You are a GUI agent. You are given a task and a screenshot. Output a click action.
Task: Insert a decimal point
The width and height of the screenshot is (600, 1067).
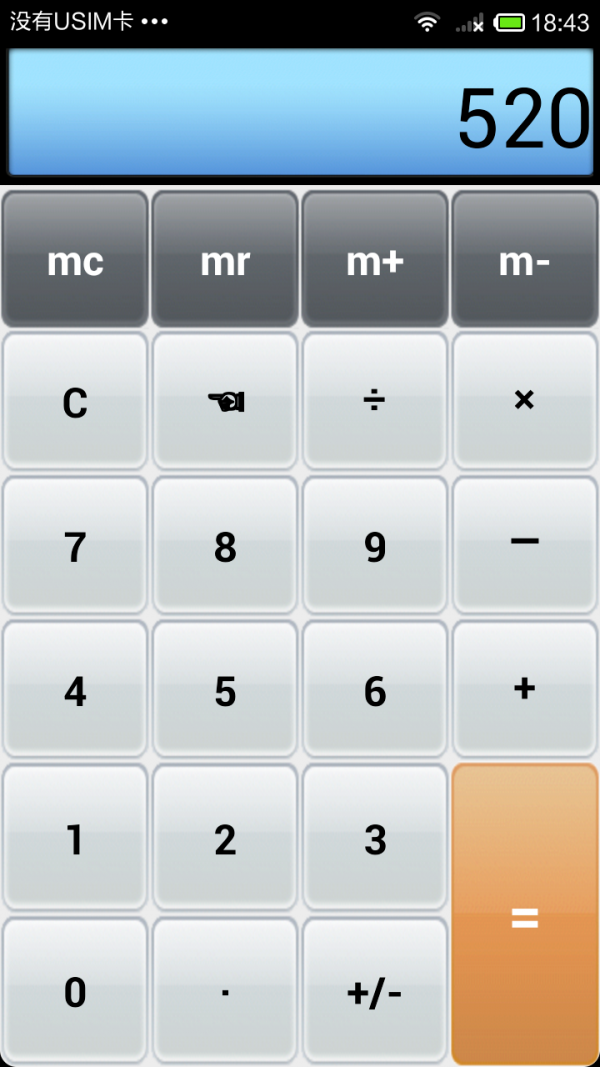(x=225, y=991)
